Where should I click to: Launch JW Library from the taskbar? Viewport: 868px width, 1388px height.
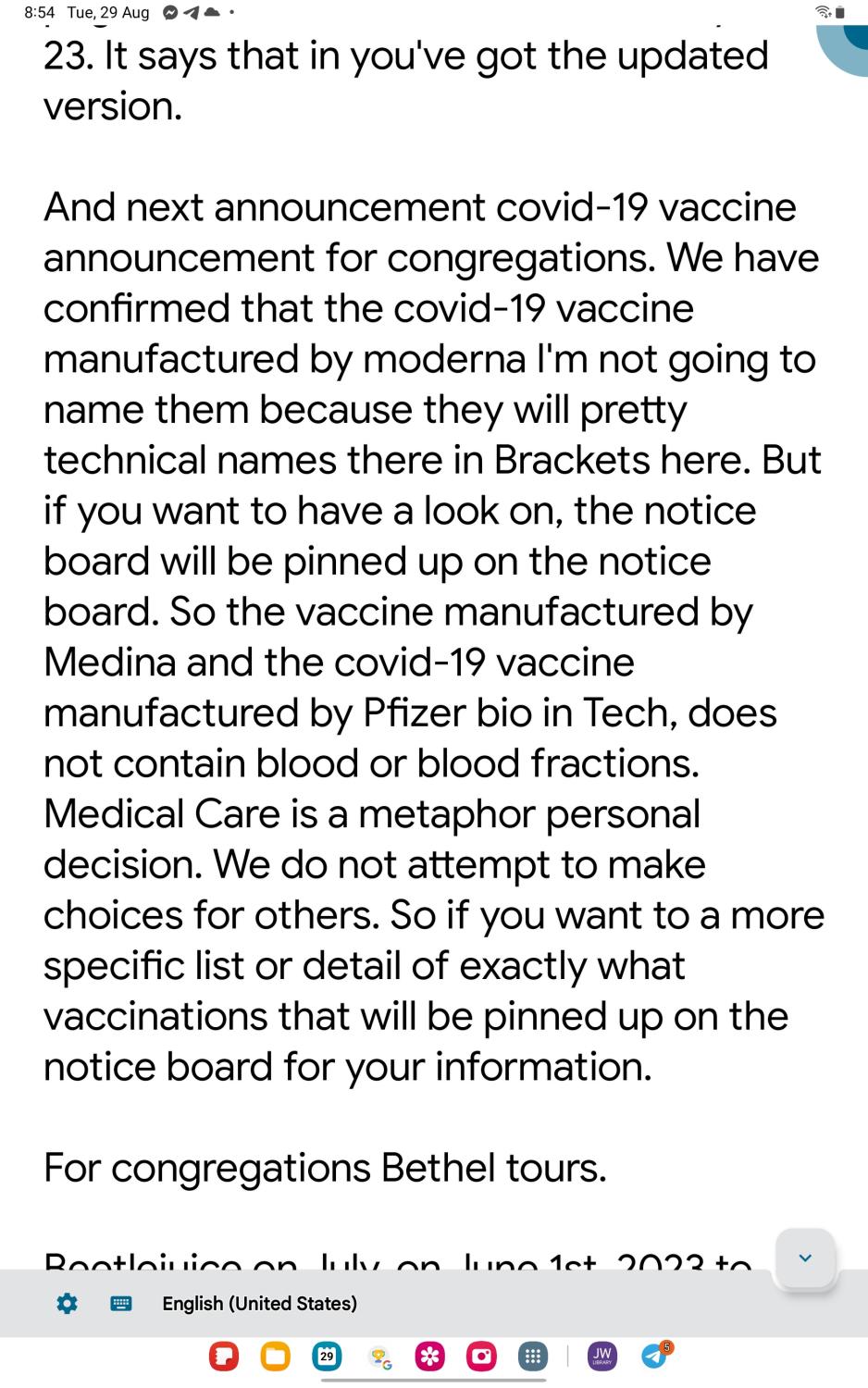[x=601, y=1357]
